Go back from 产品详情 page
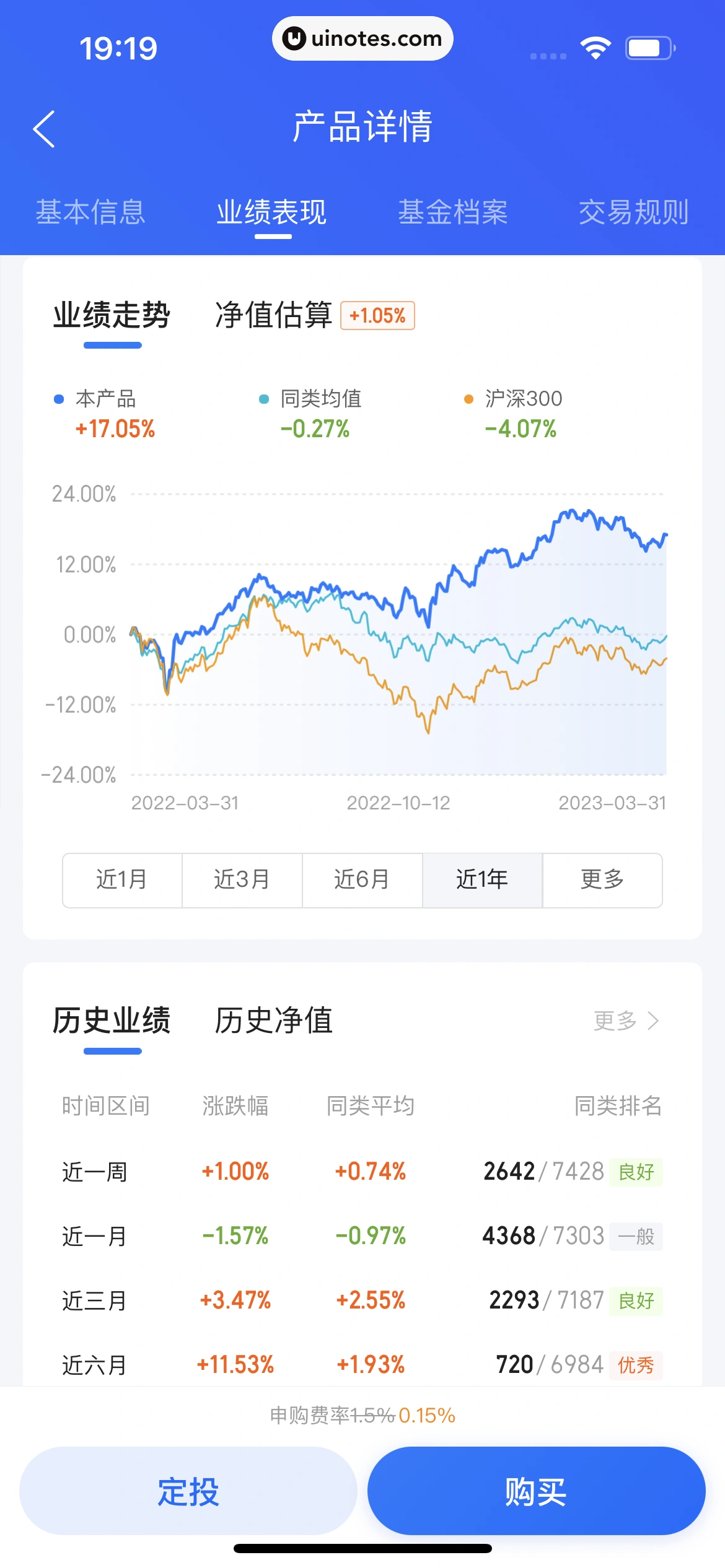Viewport: 725px width, 1568px height. (44, 129)
